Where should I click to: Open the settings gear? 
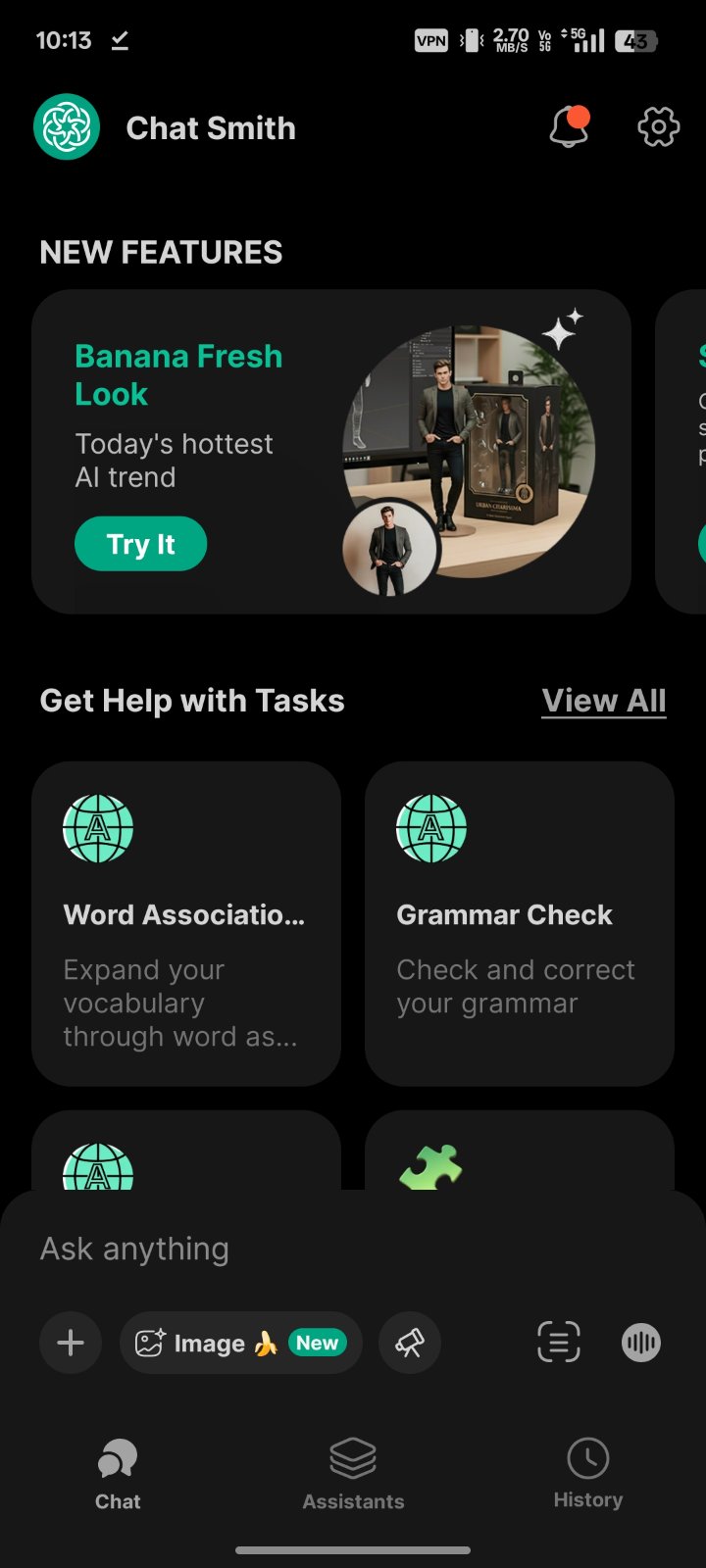coord(658,127)
